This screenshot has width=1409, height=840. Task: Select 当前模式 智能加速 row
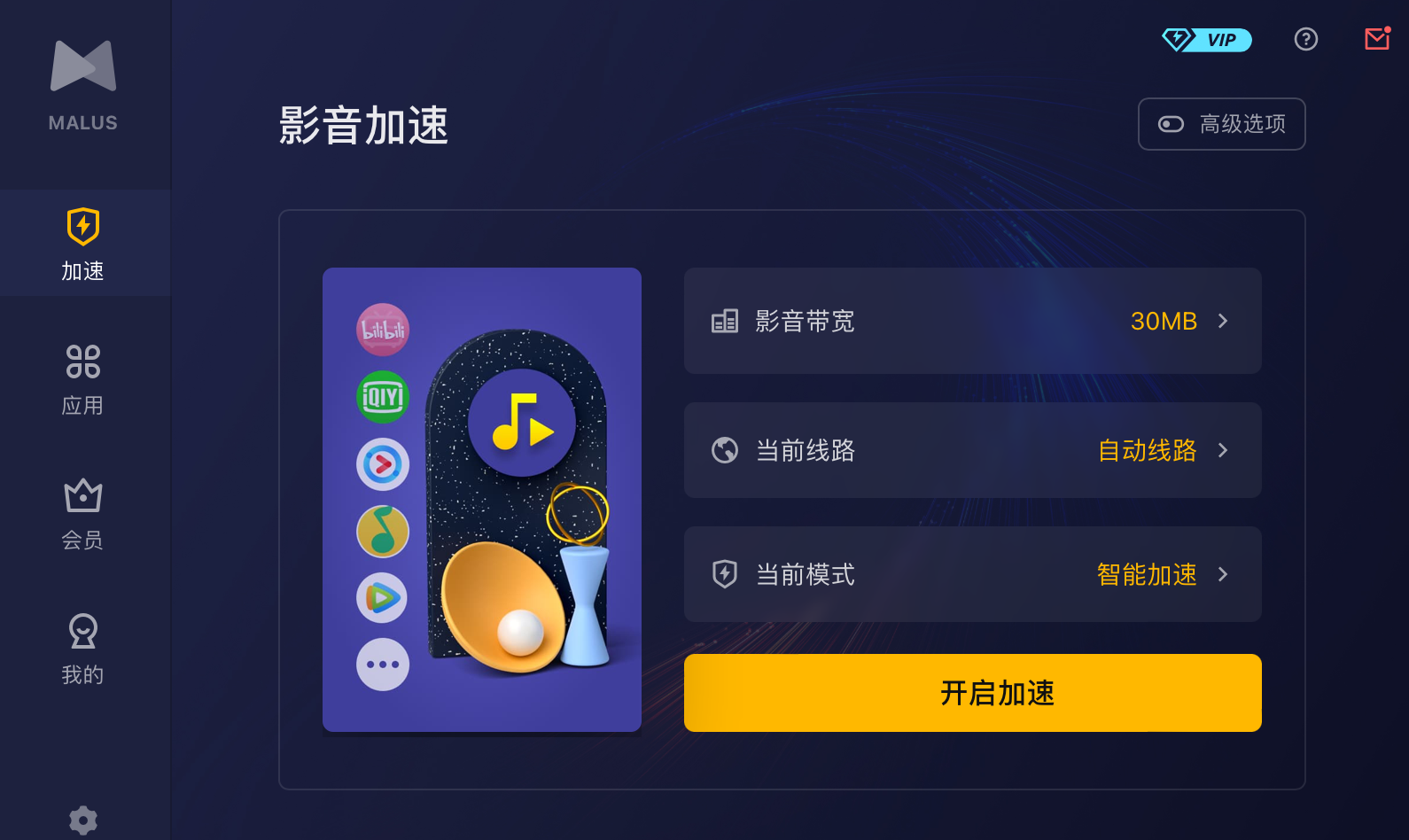point(972,574)
